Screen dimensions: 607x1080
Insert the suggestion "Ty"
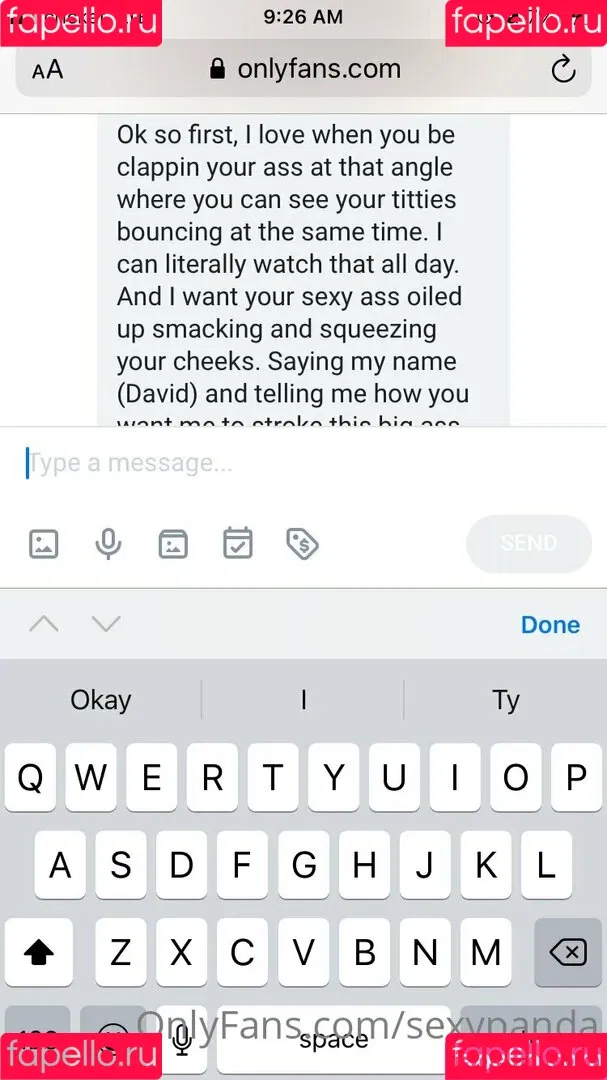pos(506,700)
